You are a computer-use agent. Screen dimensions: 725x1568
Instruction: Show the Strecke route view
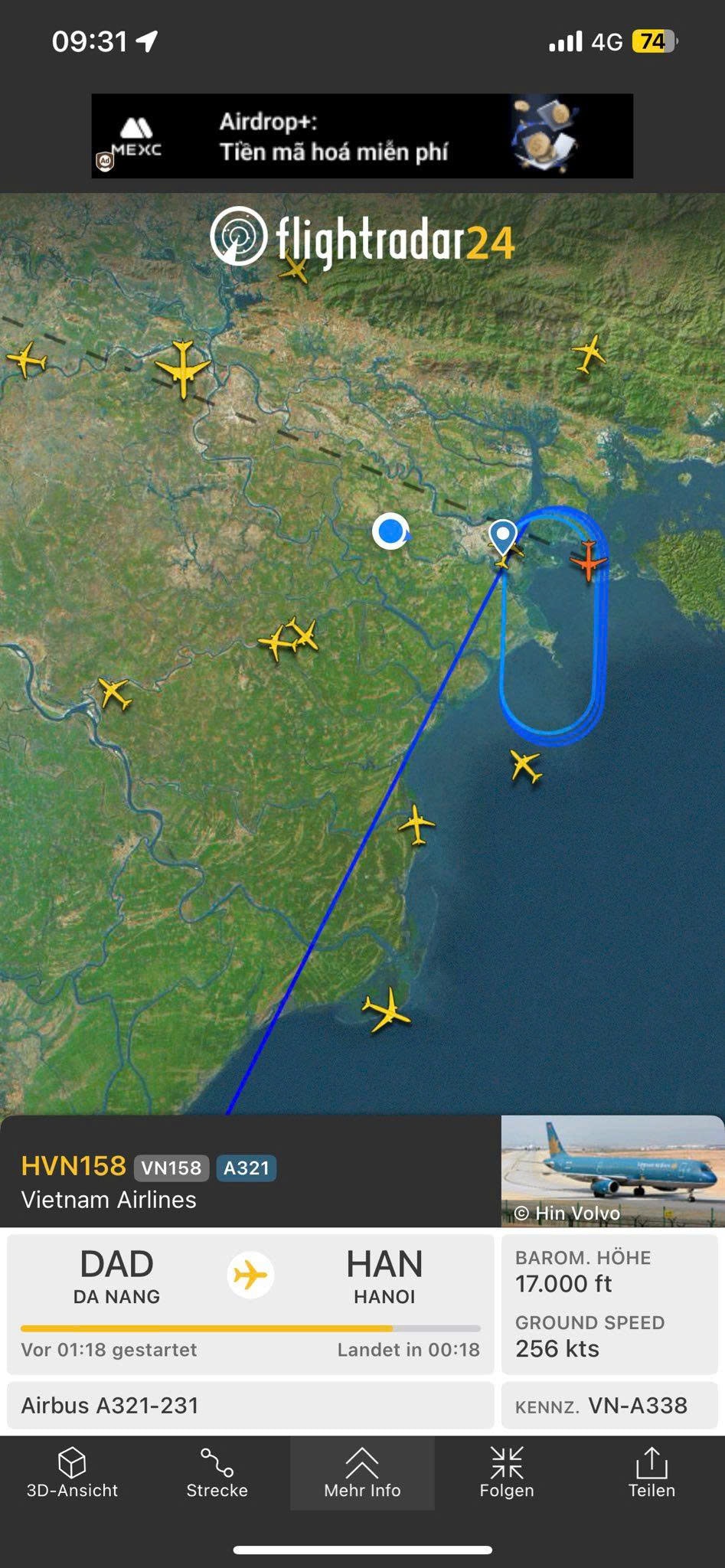[217, 1472]
